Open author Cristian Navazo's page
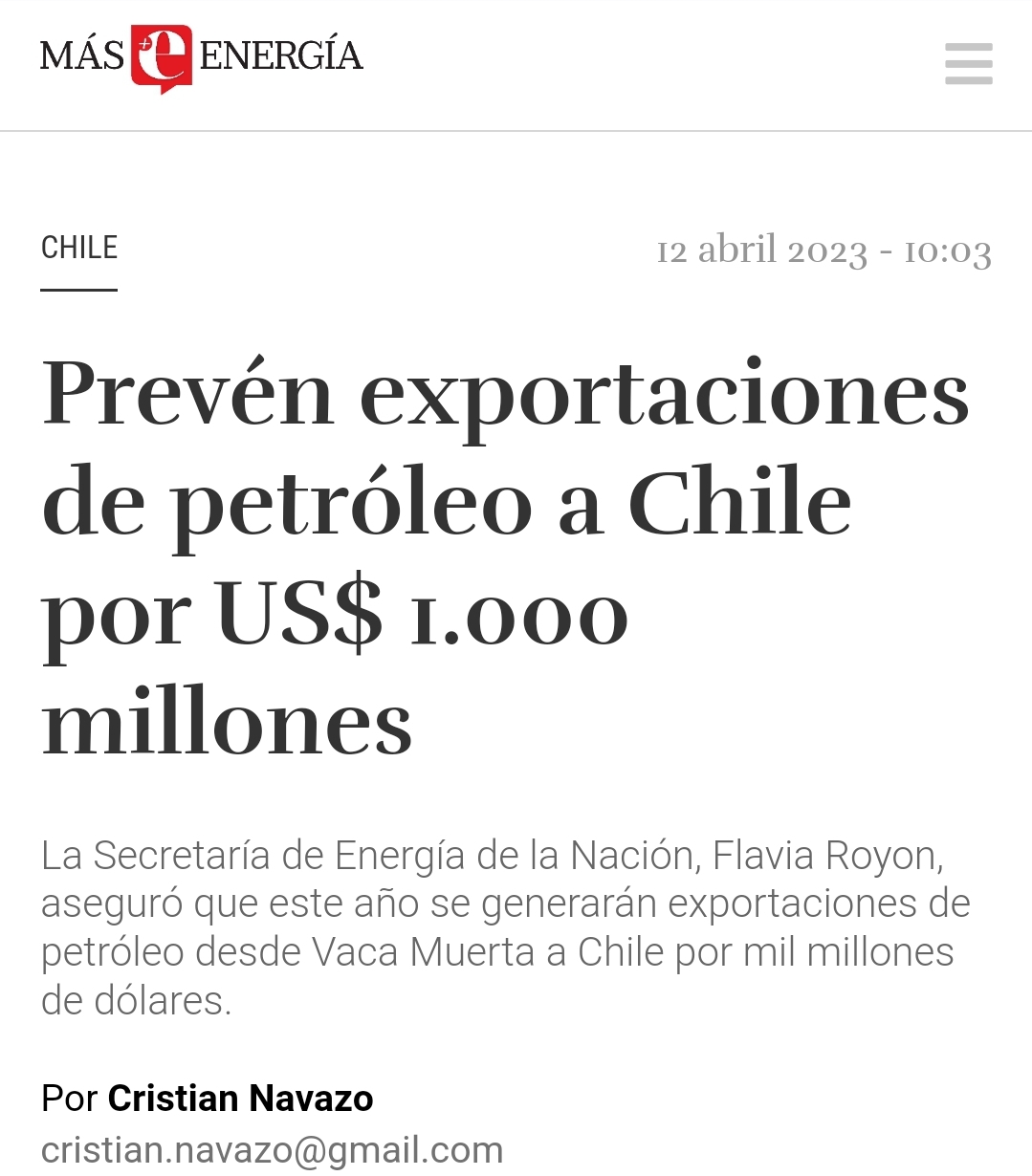 tap(240, 1099)
